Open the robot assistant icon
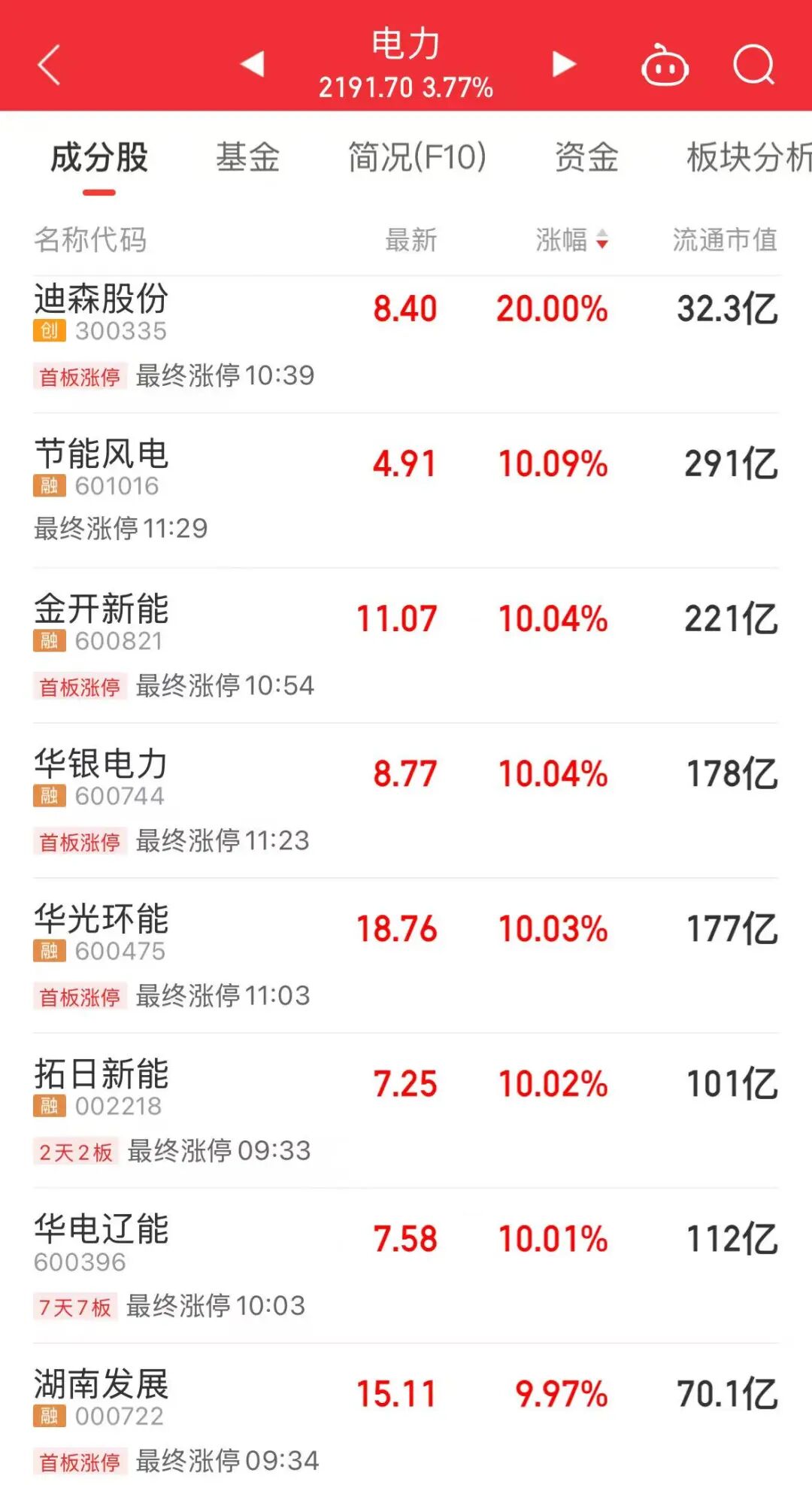 coord(665,66)
